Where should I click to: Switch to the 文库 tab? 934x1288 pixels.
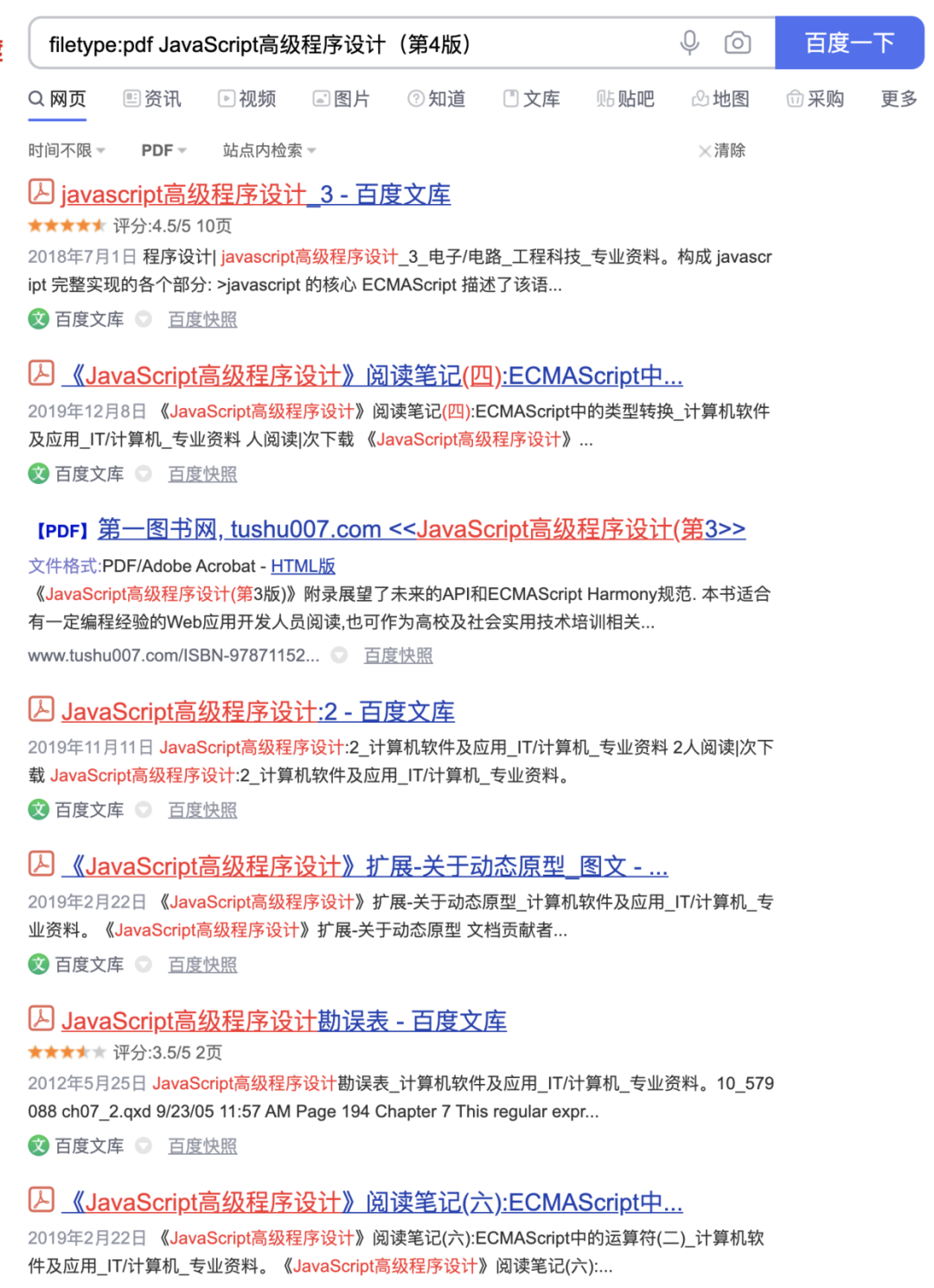[x=532, y=99]
